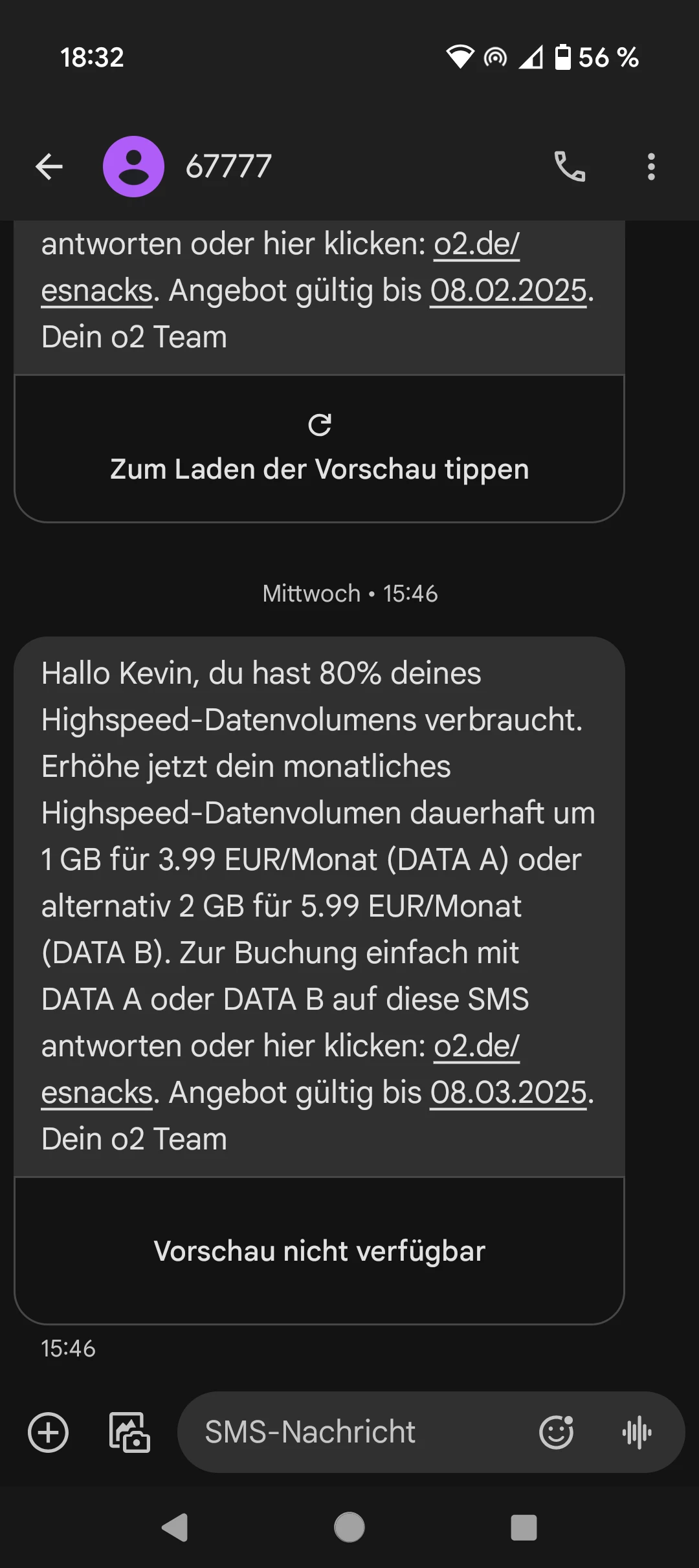Screen dimensions: 699x1568
Task: Record a voice message
Action: click(637, 1432)
